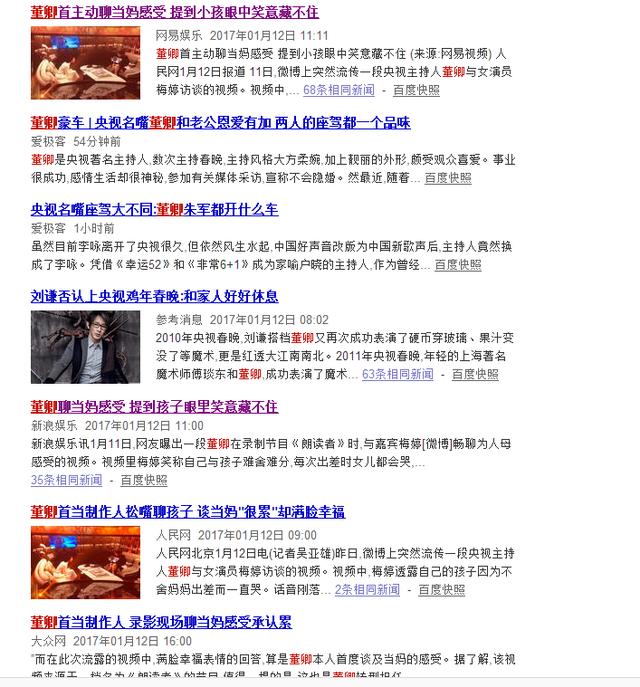Open the 35条相同新闻 link
The width and height of the screenshot is (640, 687).
tap(66, 480)
